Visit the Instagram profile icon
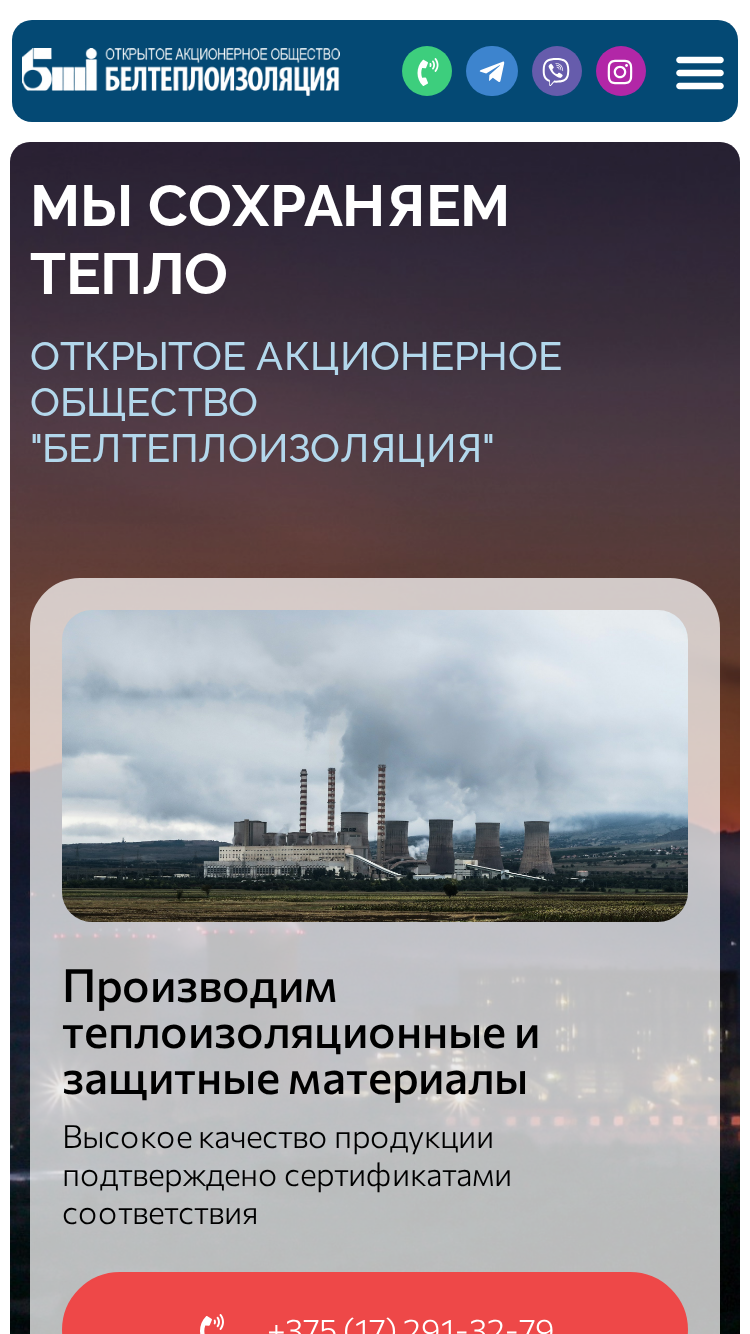This screenshot has width=750, height=1334. click(621, 71)
